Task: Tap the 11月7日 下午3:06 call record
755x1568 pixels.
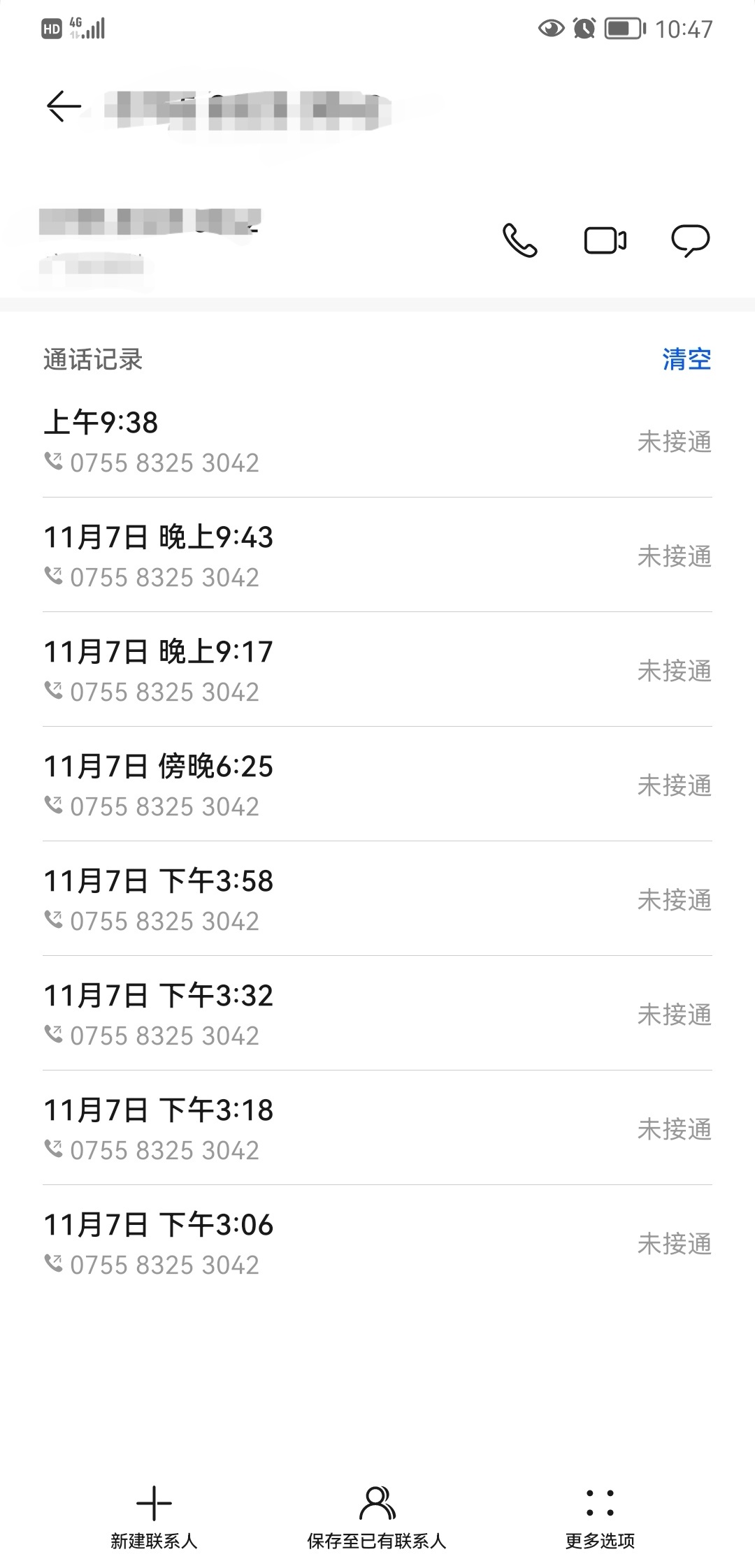Action: point(377,1243)
